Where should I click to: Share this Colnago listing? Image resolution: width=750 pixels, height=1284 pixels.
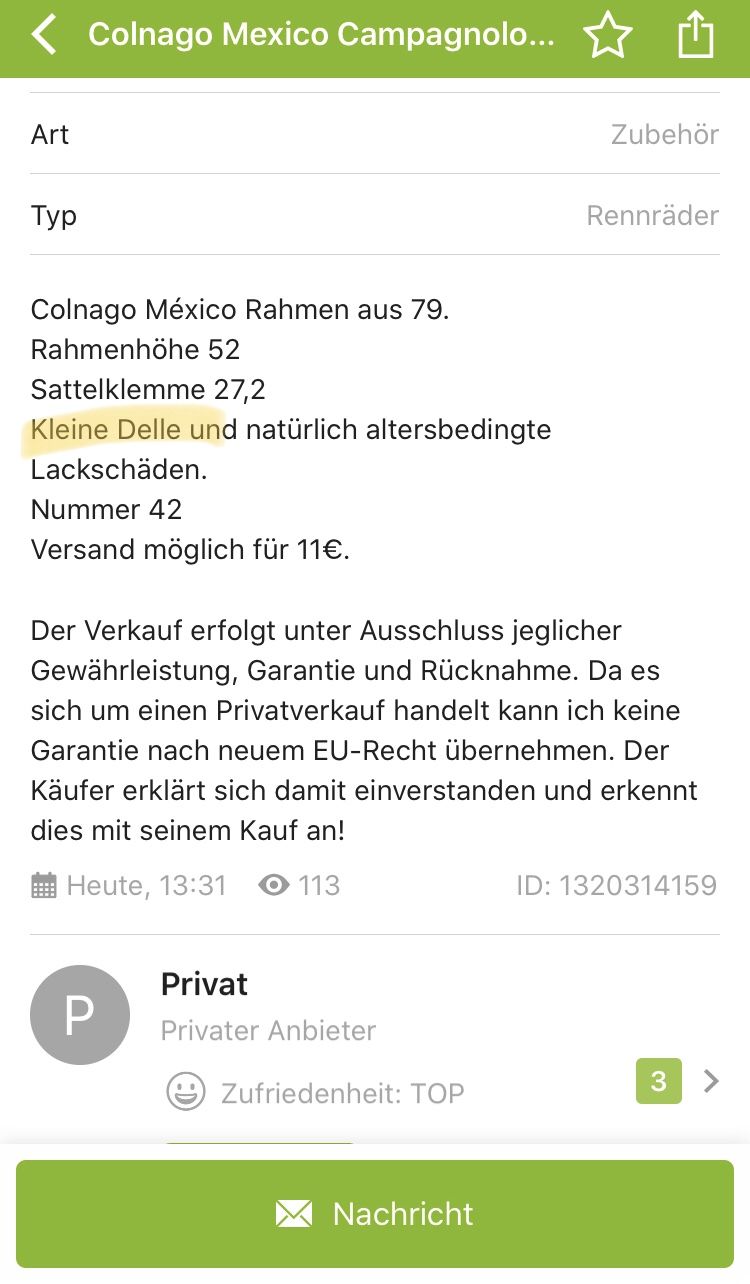[x=696, y=36]
